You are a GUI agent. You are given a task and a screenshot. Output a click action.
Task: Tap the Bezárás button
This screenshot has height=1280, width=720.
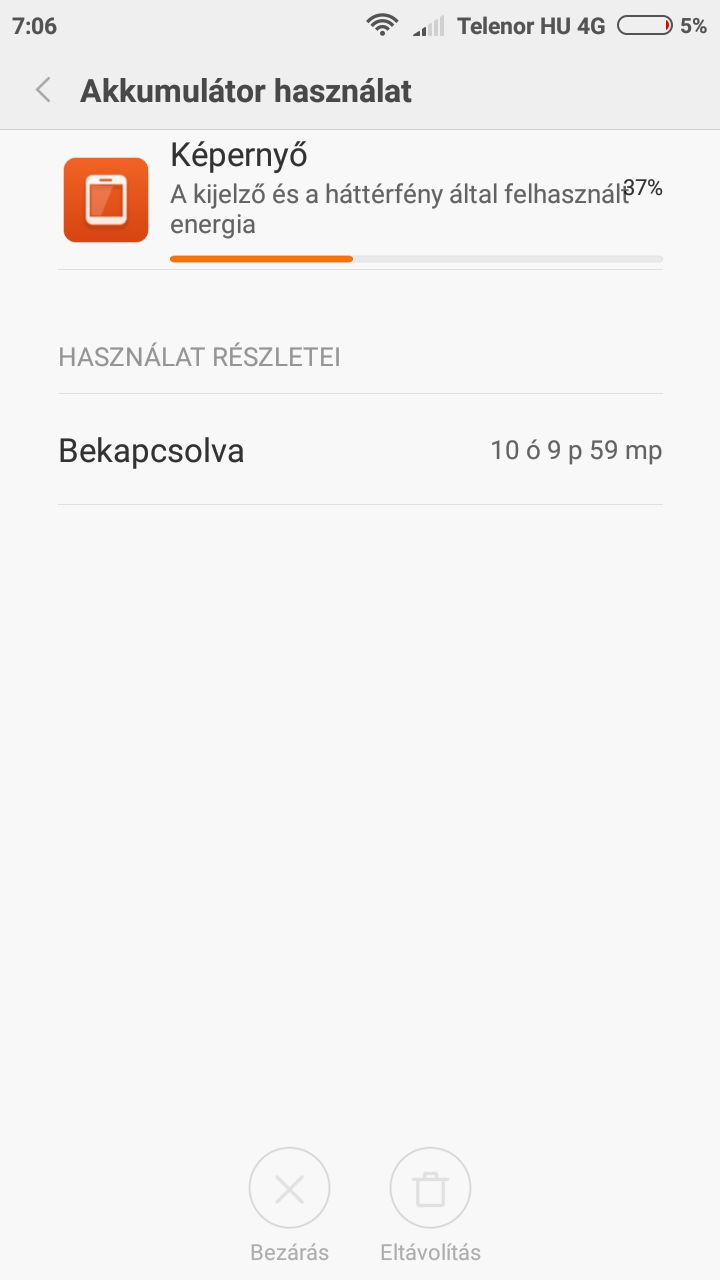(x=289, y=1188)
